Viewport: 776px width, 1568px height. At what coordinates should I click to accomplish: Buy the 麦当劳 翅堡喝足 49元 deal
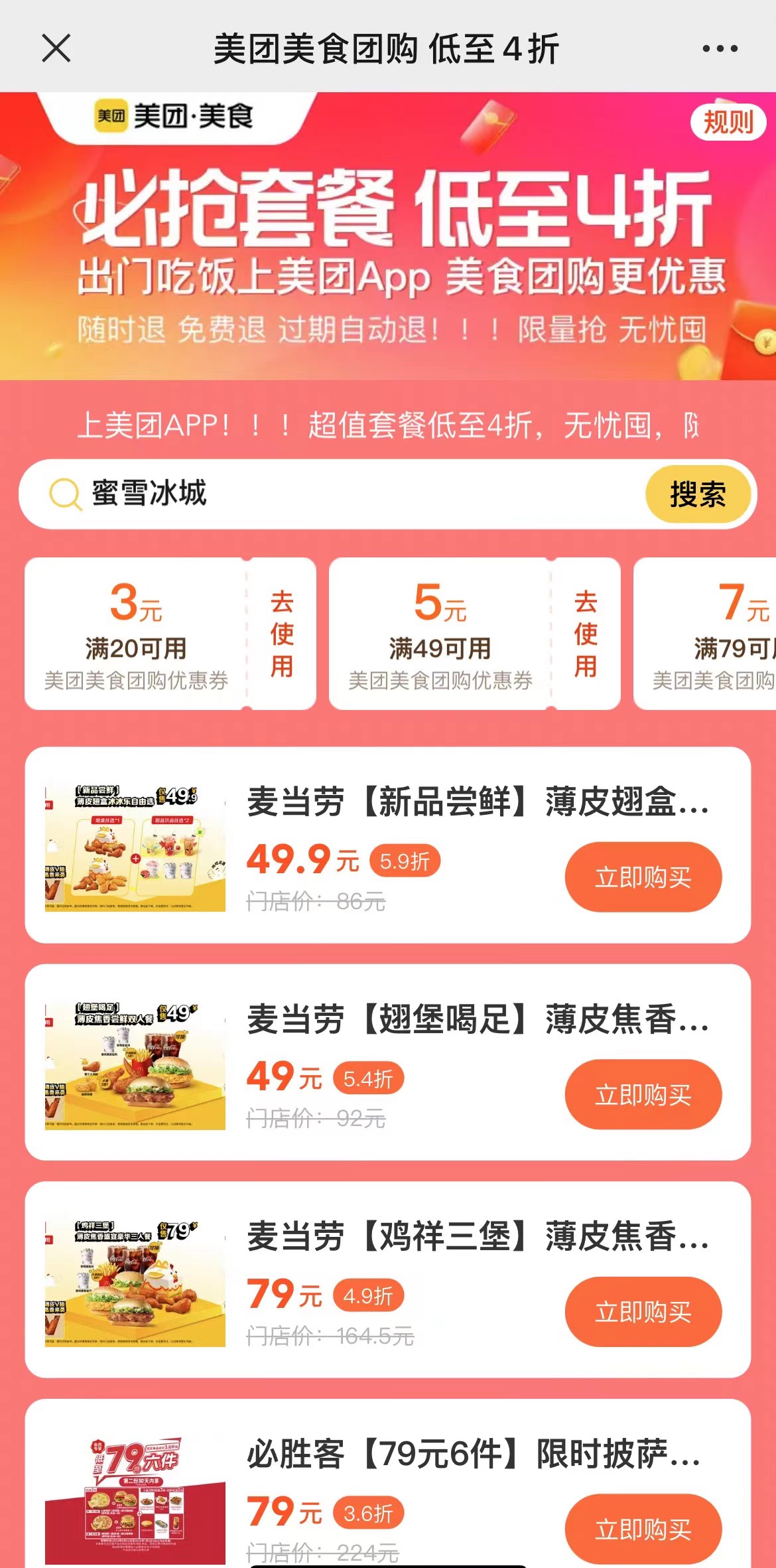(643, 1094)
